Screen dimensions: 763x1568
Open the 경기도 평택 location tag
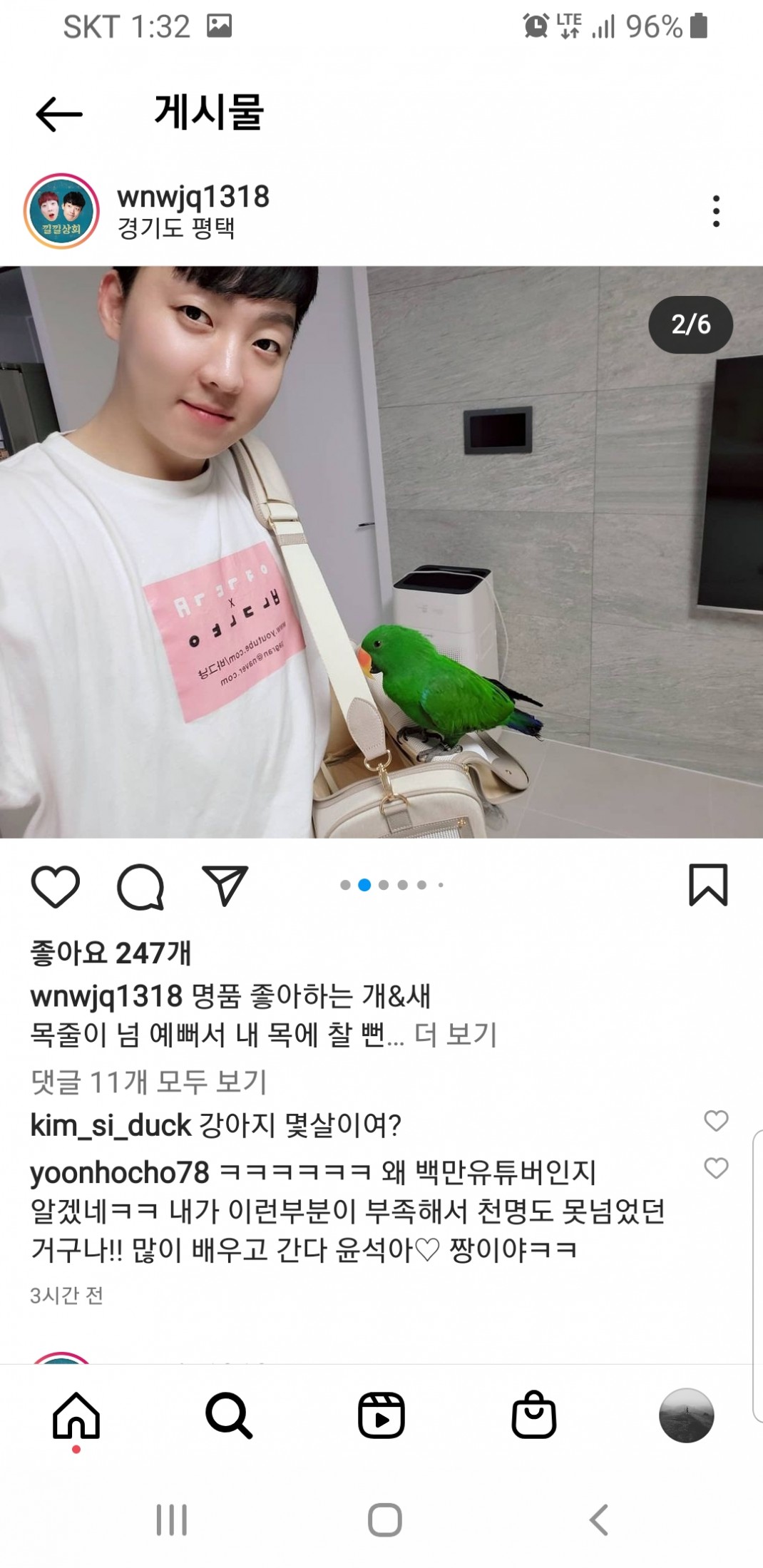(175, 229)
